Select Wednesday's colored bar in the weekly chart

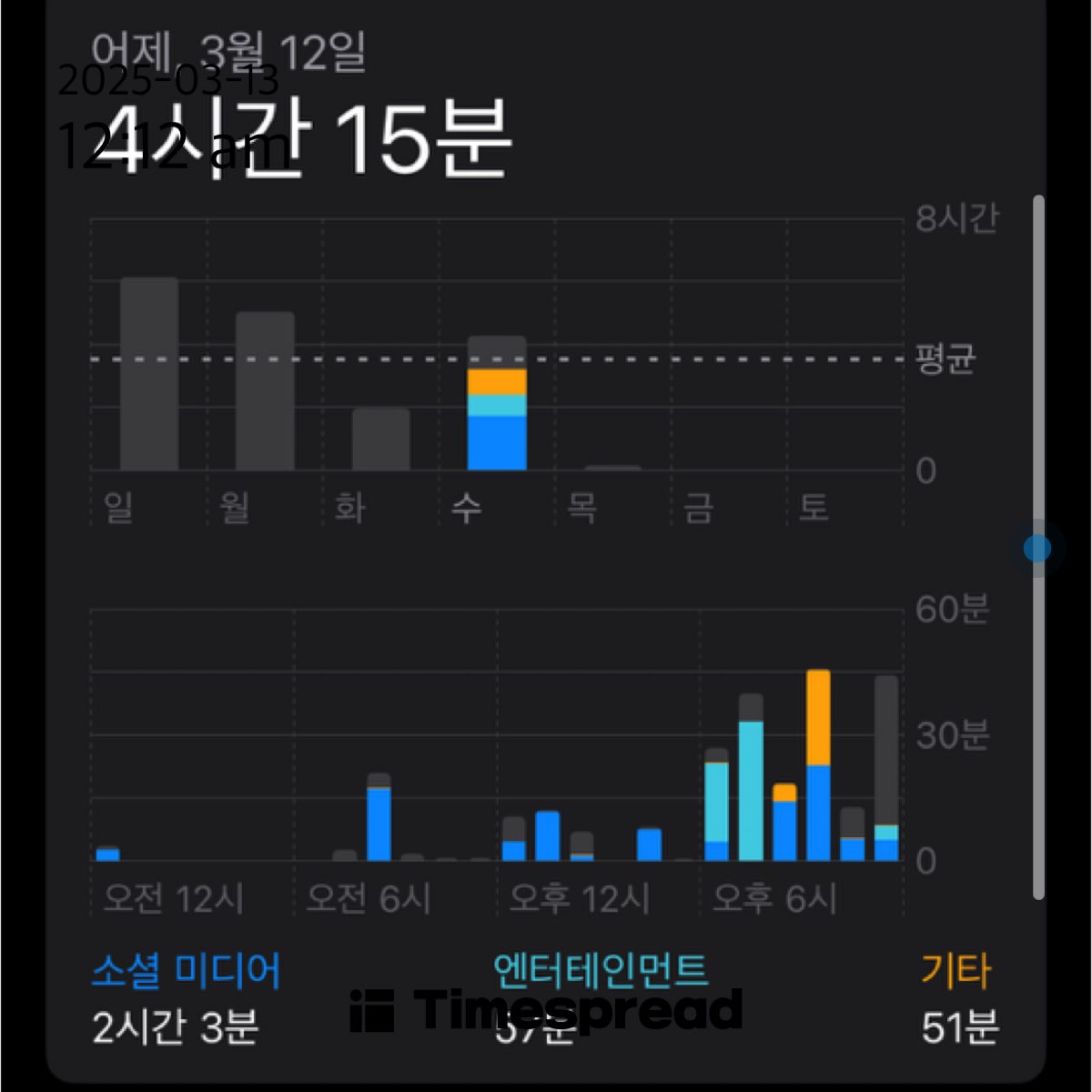[497, 403]
